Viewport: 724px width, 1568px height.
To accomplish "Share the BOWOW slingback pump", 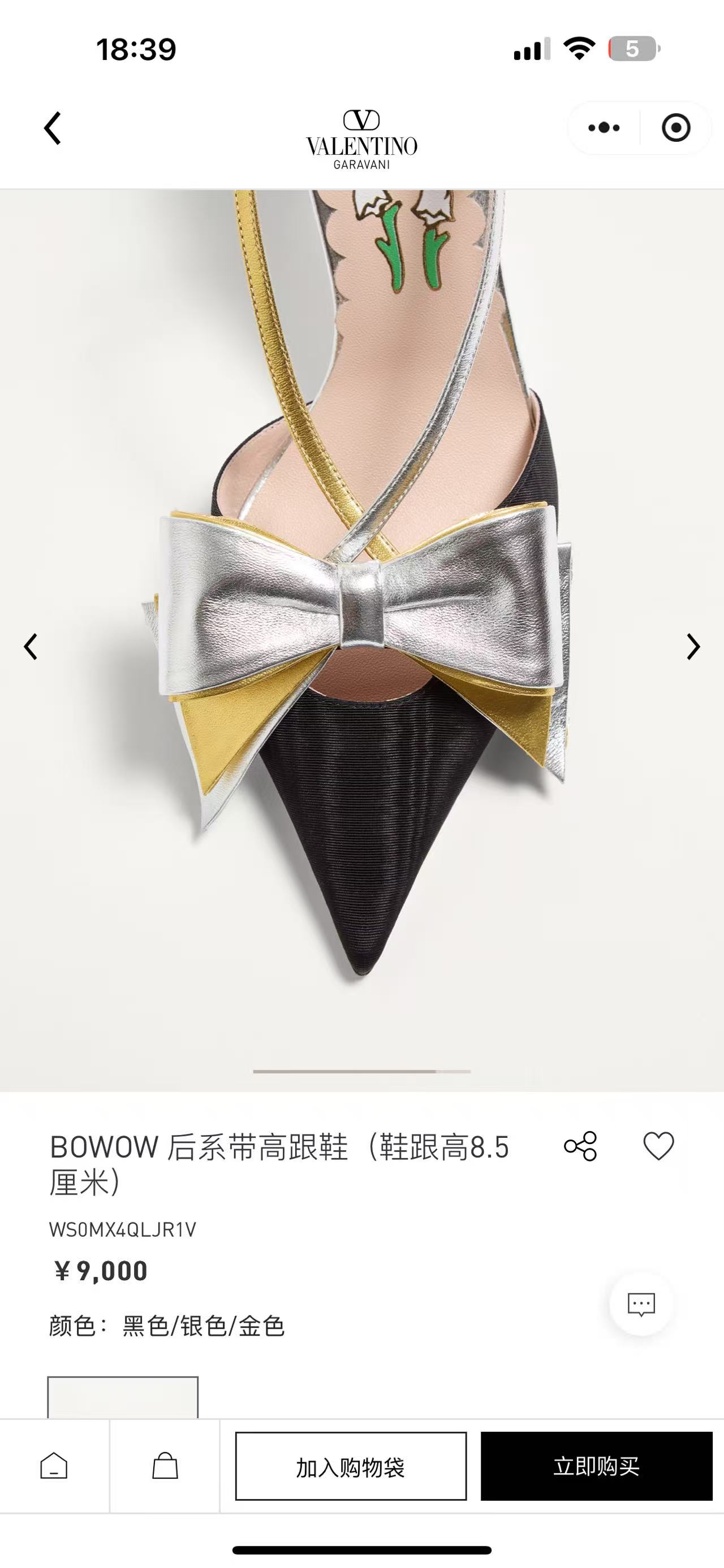I will pyautogui.click(x=580, y=1146).
